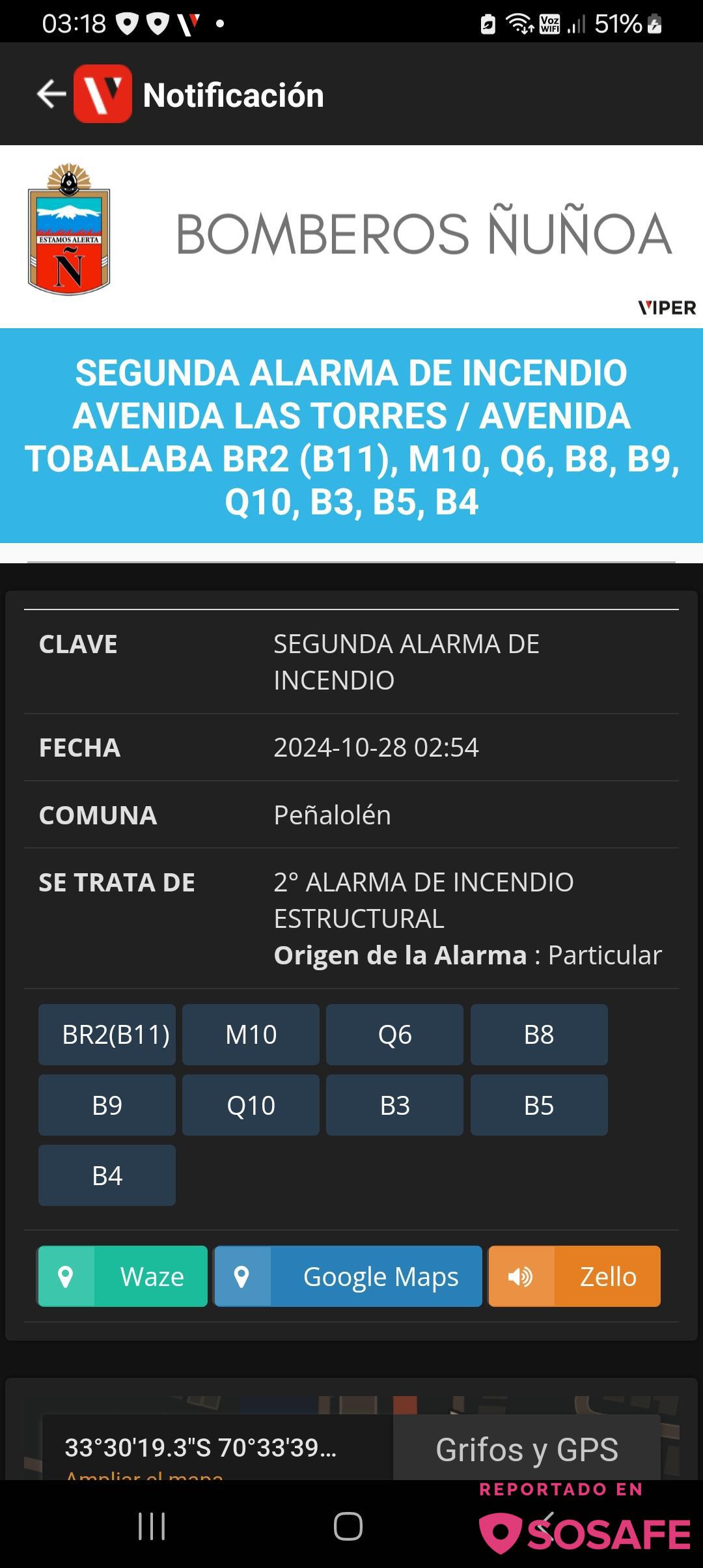Tap the B5 unit chip

539,1105
